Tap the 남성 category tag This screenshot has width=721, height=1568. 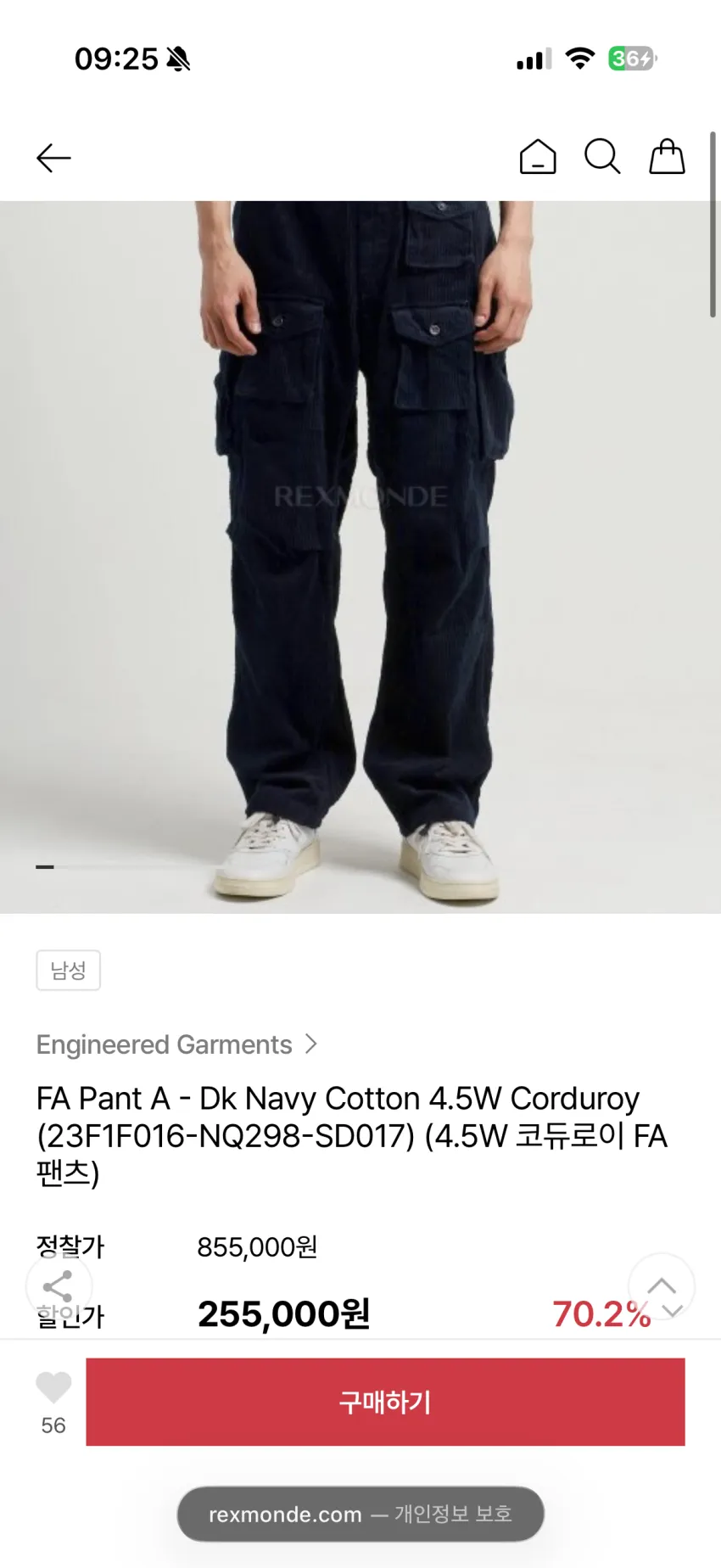[68, 970]
